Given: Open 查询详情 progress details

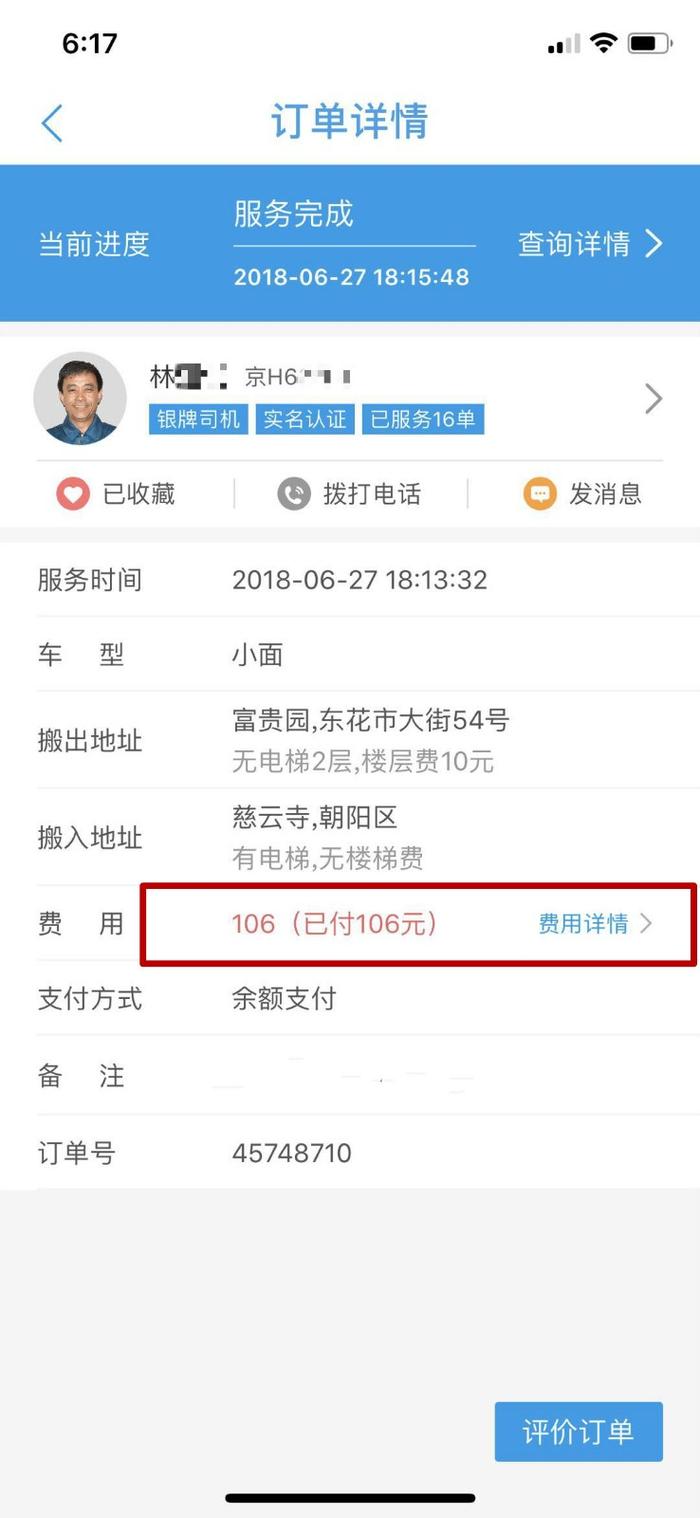Looking at the screenshot, I should tap(590, 244).
